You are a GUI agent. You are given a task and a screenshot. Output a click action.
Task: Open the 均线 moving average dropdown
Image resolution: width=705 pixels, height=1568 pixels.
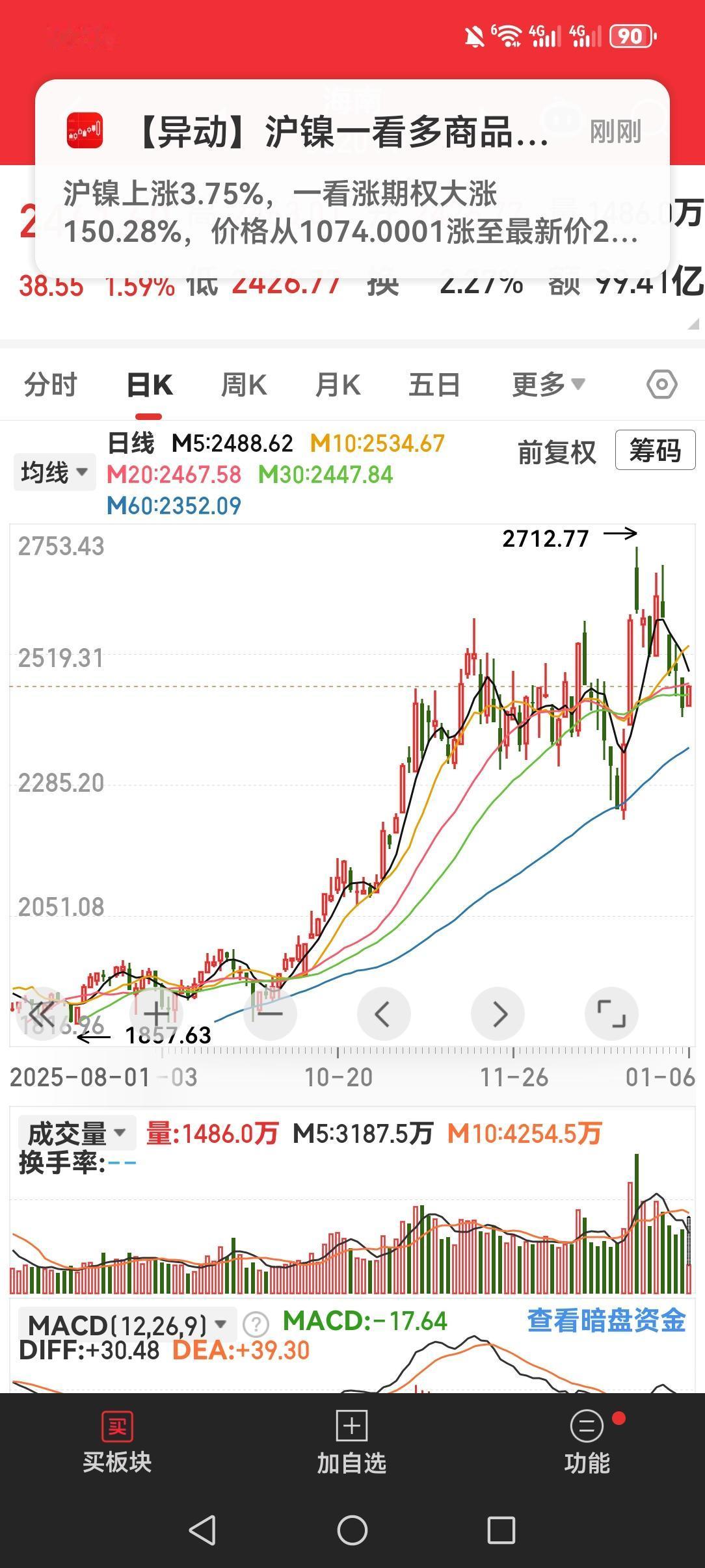(x=54, y=471)
